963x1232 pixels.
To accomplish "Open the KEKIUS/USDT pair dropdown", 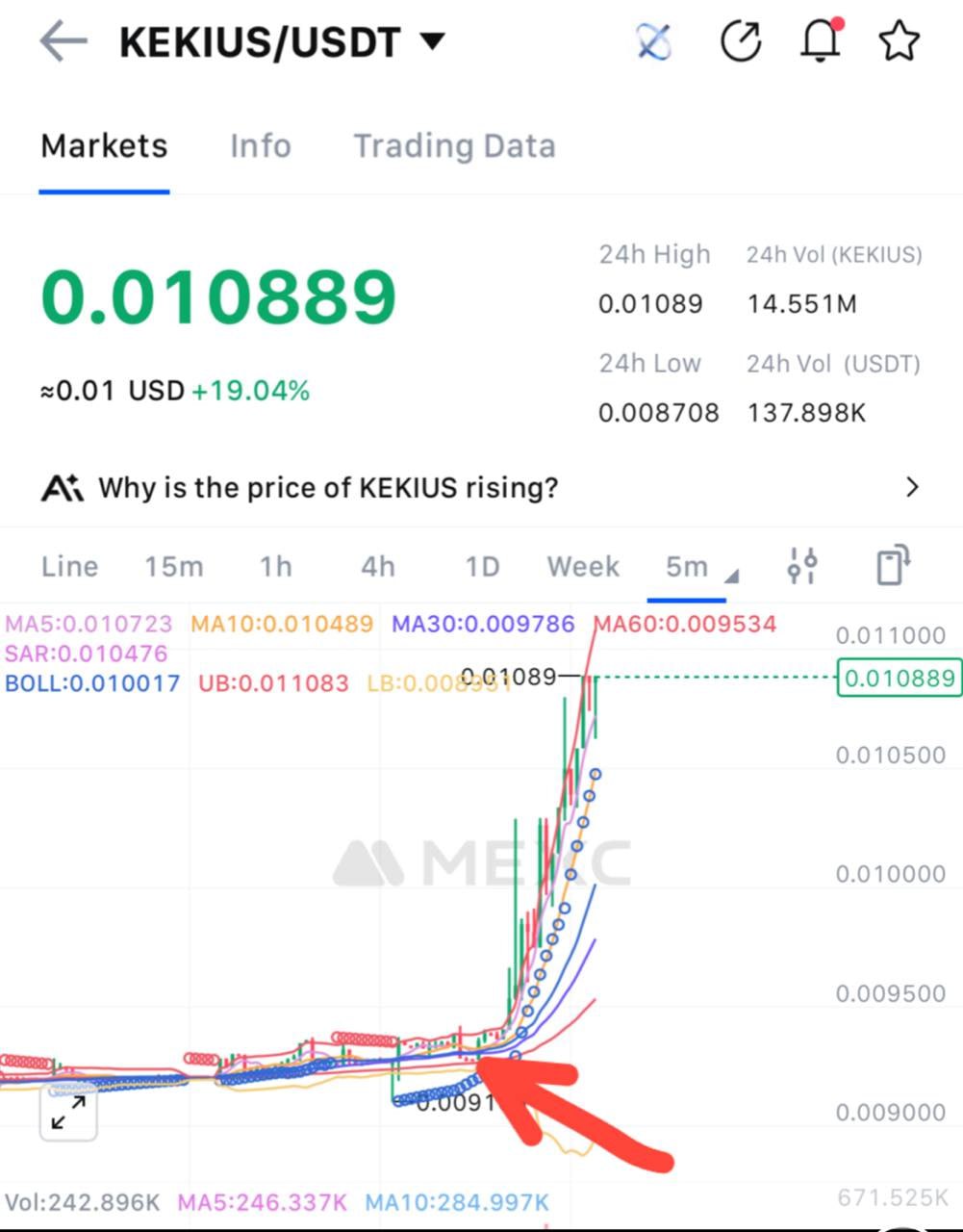I will [433, 41].
